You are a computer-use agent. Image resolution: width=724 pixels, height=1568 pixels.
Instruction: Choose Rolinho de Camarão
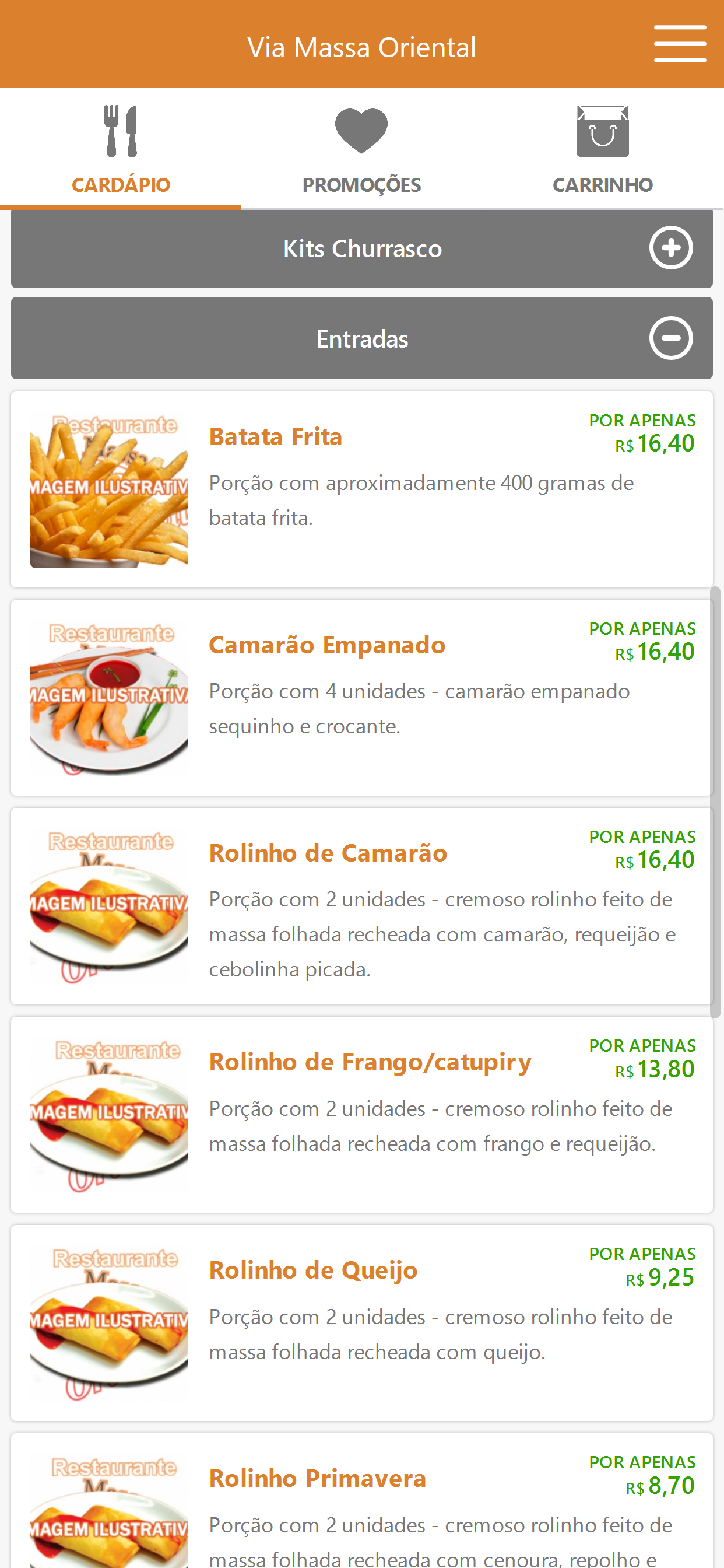pyautogui.click(x=362, y=906)
